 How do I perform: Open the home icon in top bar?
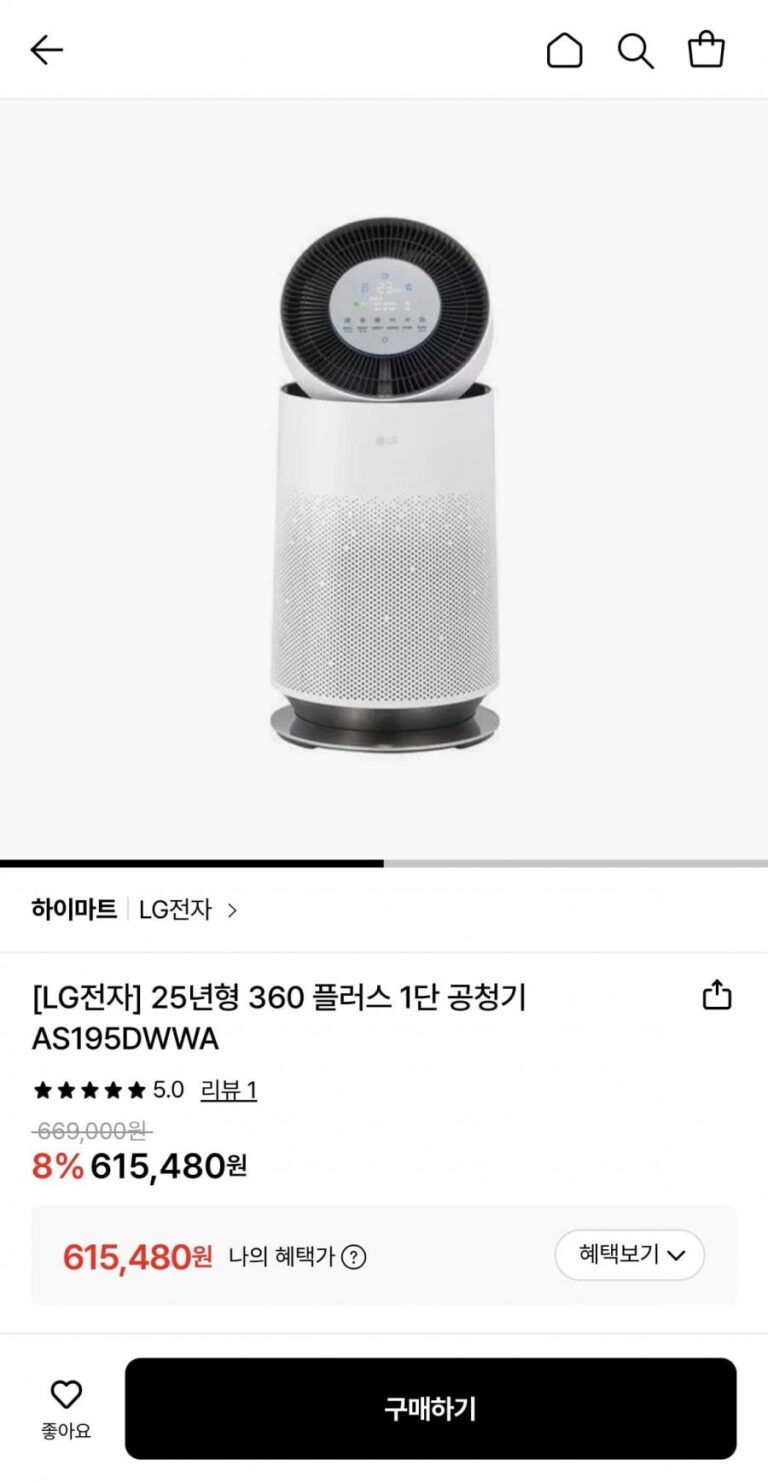pos(564,50)
